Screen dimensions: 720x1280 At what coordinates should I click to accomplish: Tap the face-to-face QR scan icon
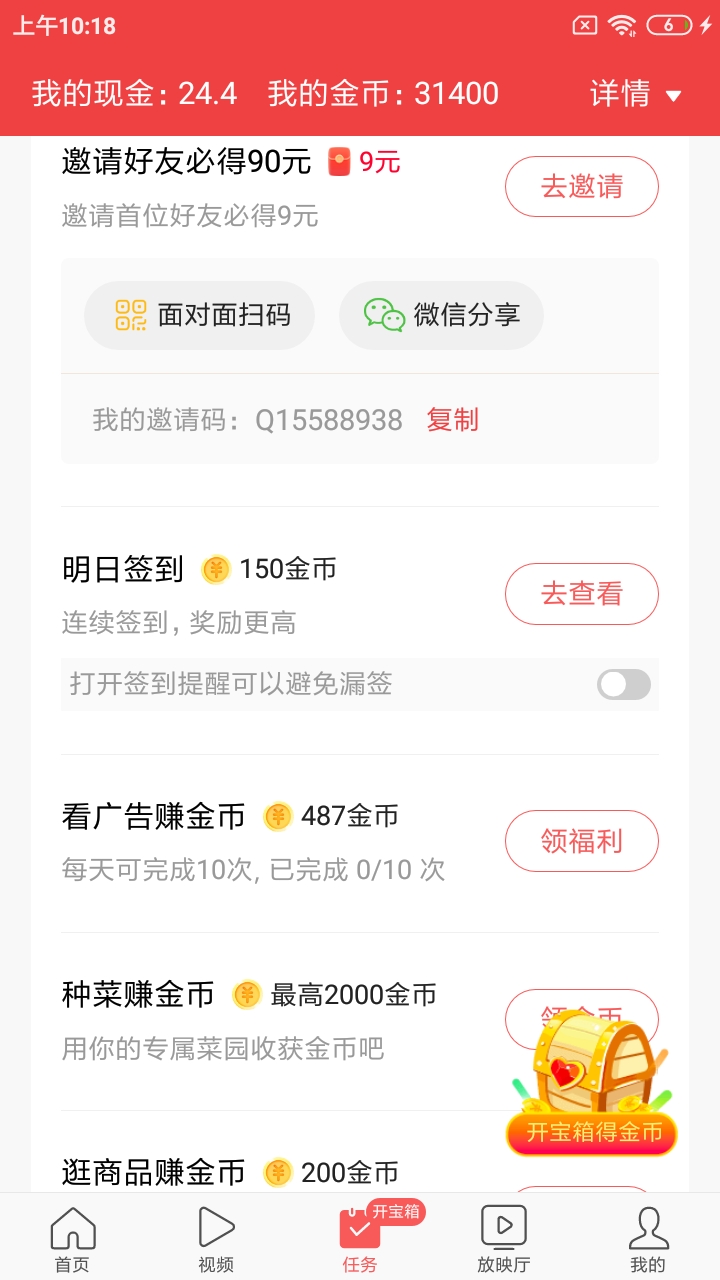click(131, 316)
